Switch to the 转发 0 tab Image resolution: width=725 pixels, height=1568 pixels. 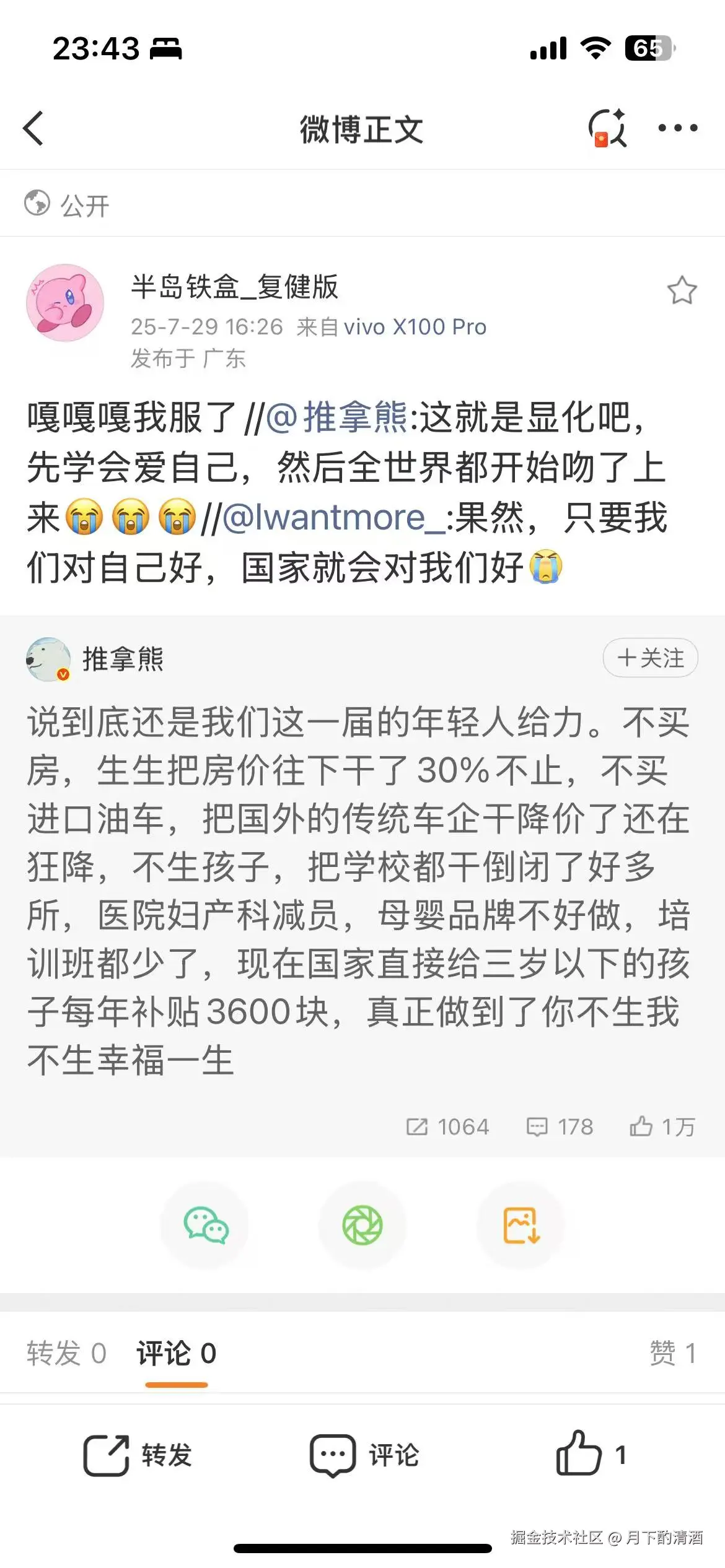[x=66, y=1352]
